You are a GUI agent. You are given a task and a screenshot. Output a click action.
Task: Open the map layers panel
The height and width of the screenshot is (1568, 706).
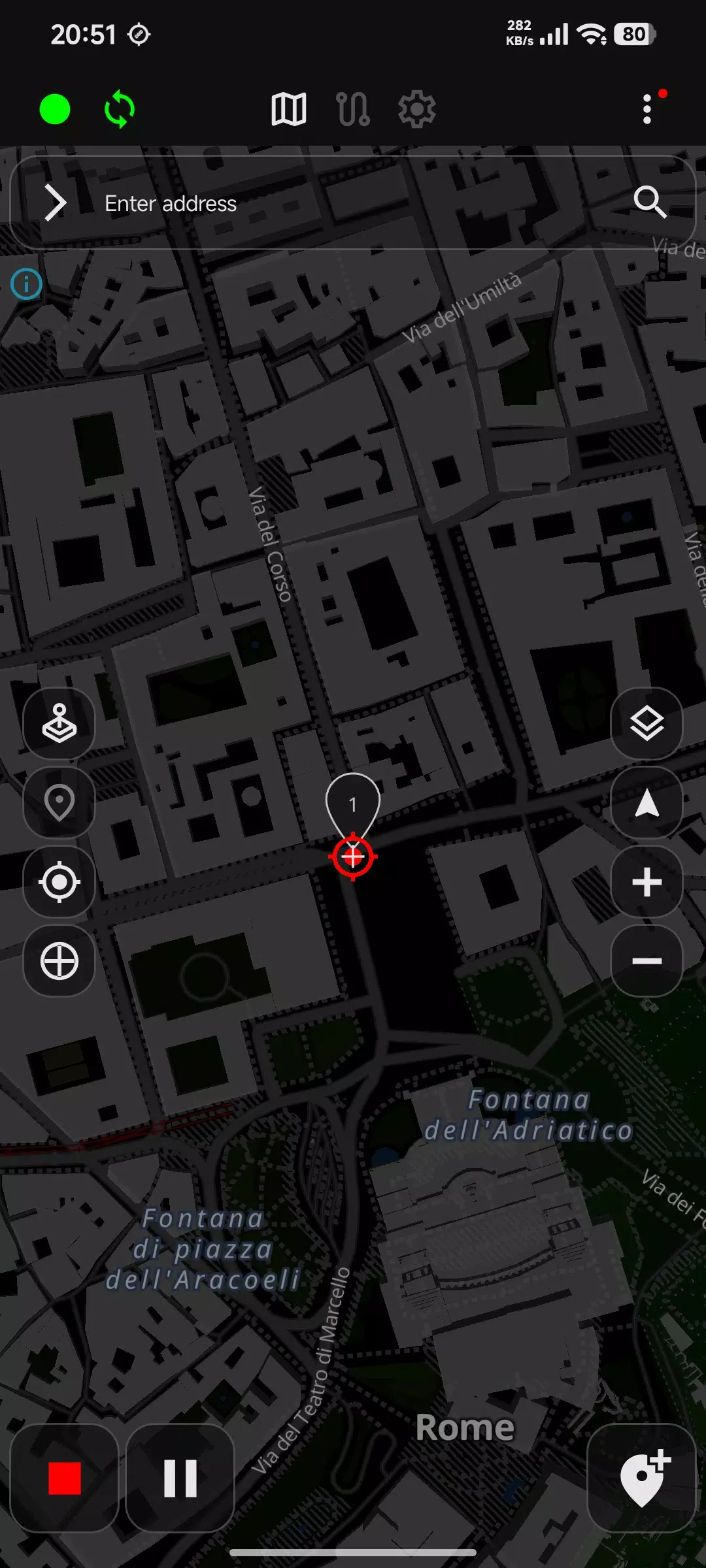(647, 723)
